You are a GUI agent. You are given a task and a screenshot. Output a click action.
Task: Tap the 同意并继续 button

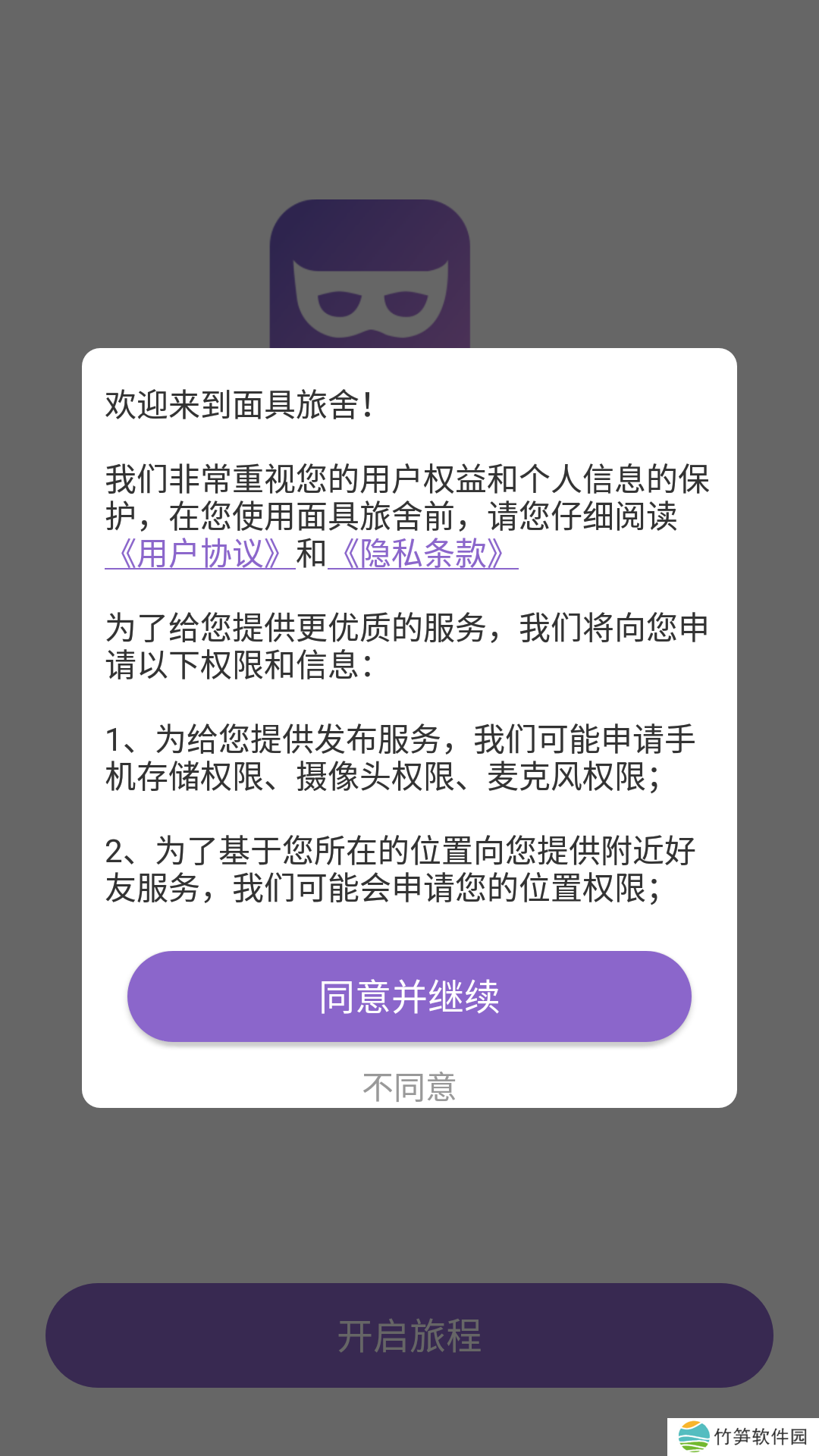409,996
